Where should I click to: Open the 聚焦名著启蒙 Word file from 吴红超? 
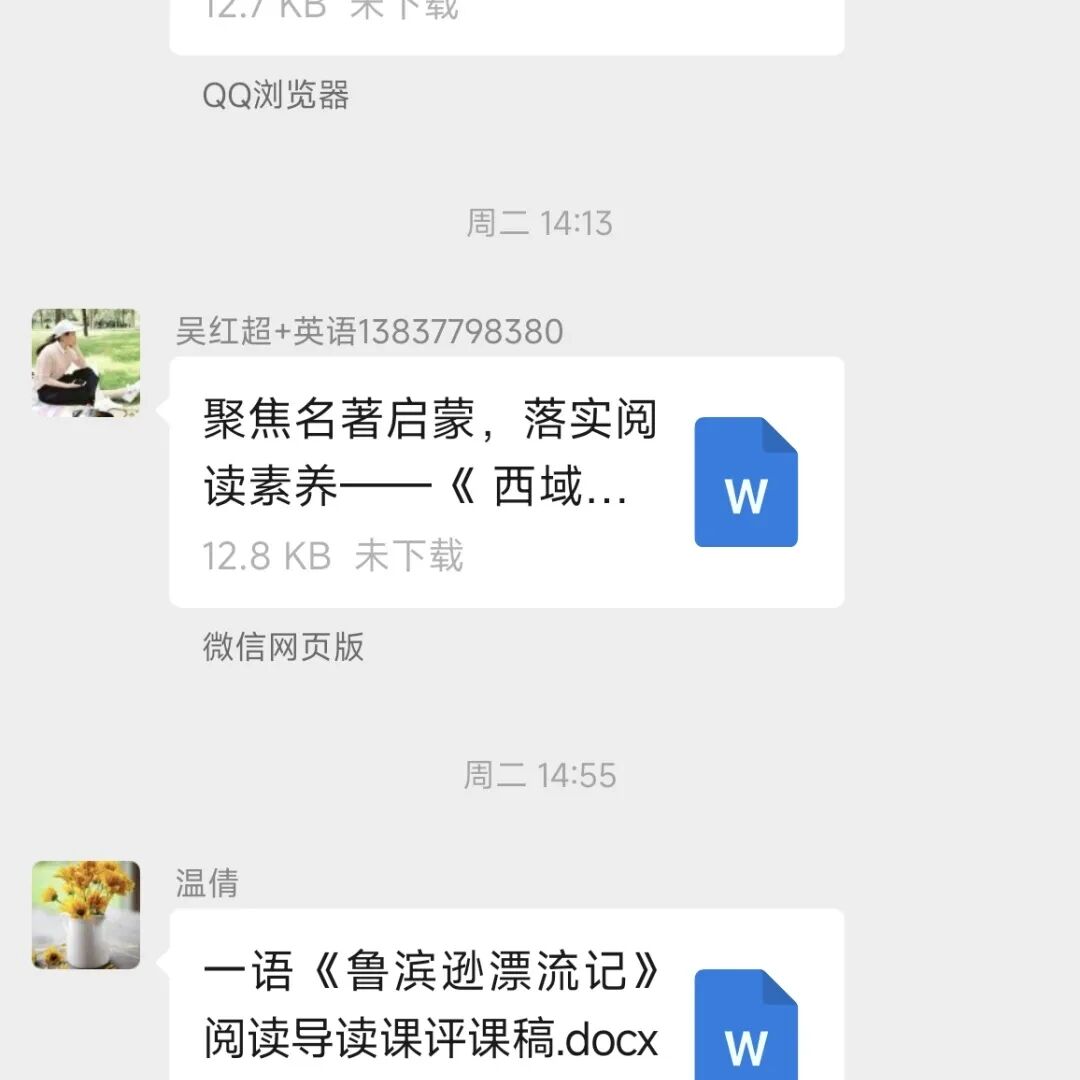click(x=506, y=482)
